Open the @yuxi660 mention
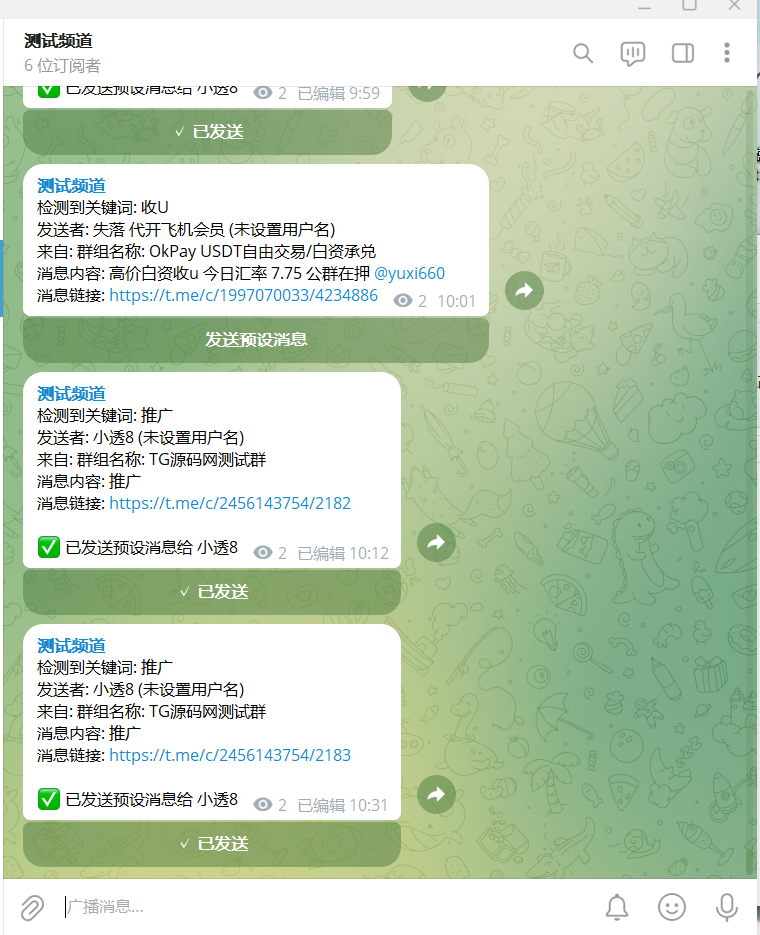Image resolution: width=760 pixels, height=935 pixels. click(409, 274)
